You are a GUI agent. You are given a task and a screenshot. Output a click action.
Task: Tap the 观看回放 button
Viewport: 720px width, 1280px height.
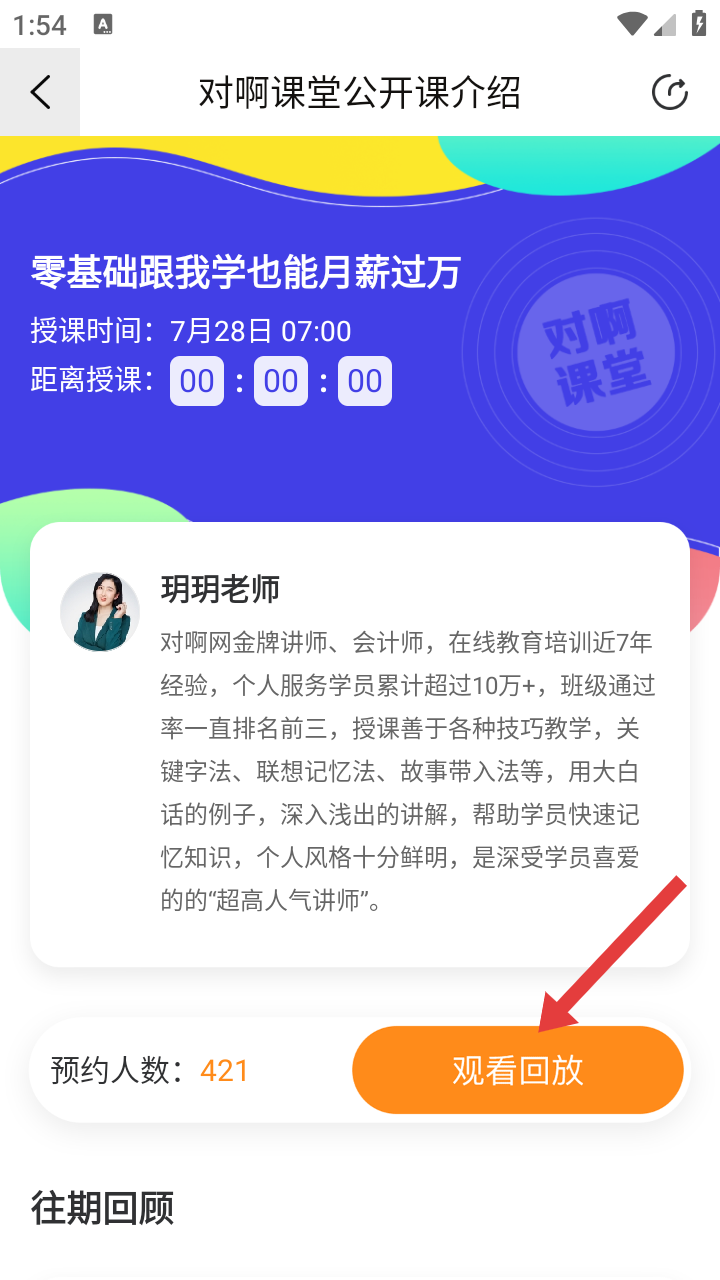[517, 1070]
